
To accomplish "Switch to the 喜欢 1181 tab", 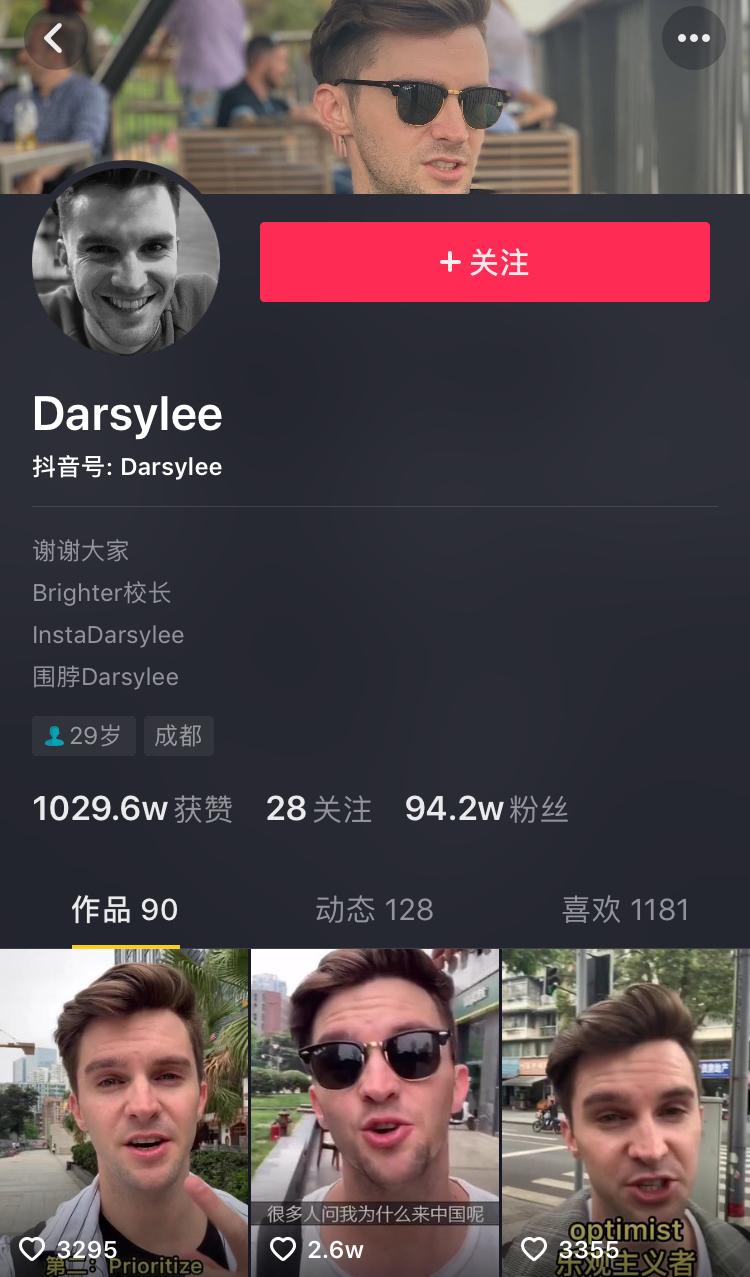I will pyautogui.click(x=625, y=909).
